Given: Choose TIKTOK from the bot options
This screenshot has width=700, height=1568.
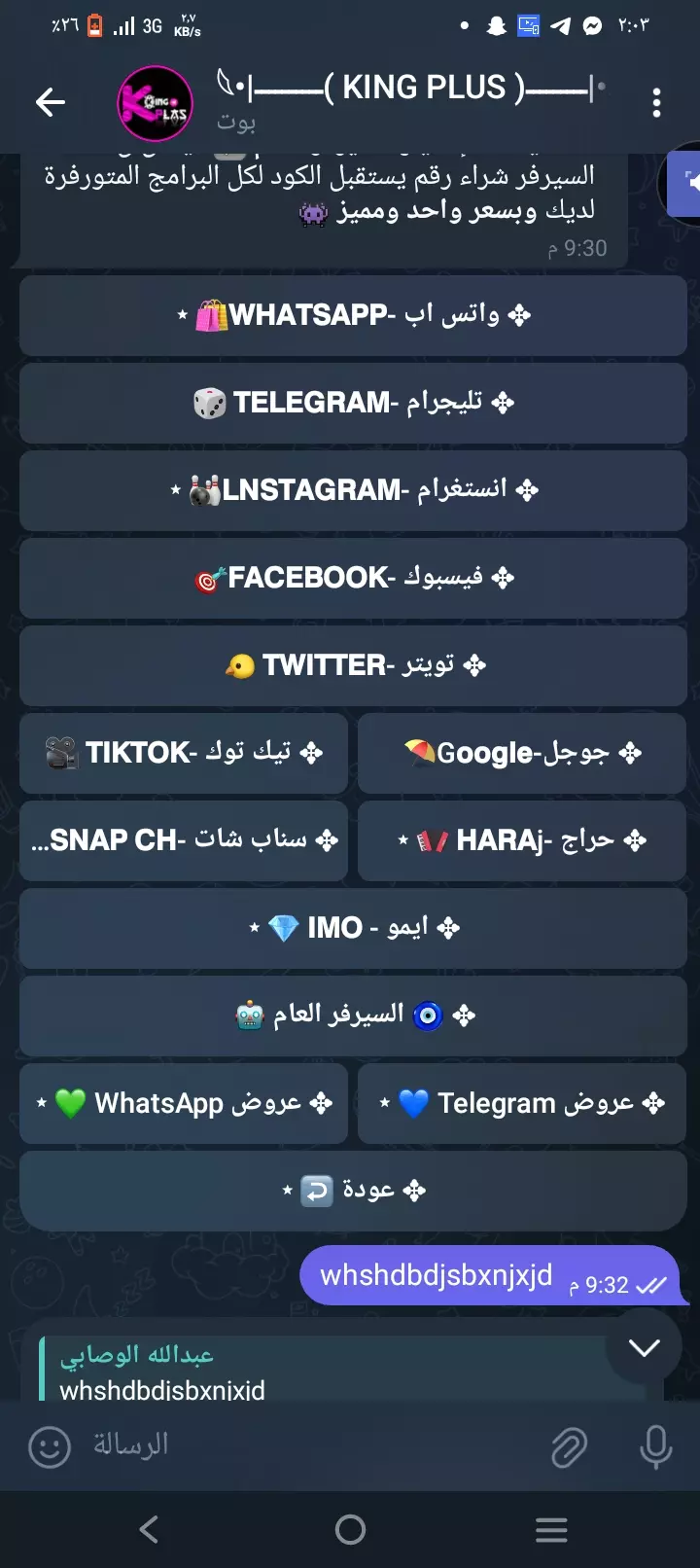Looking at the screenshot, I should tap(183, 753).
